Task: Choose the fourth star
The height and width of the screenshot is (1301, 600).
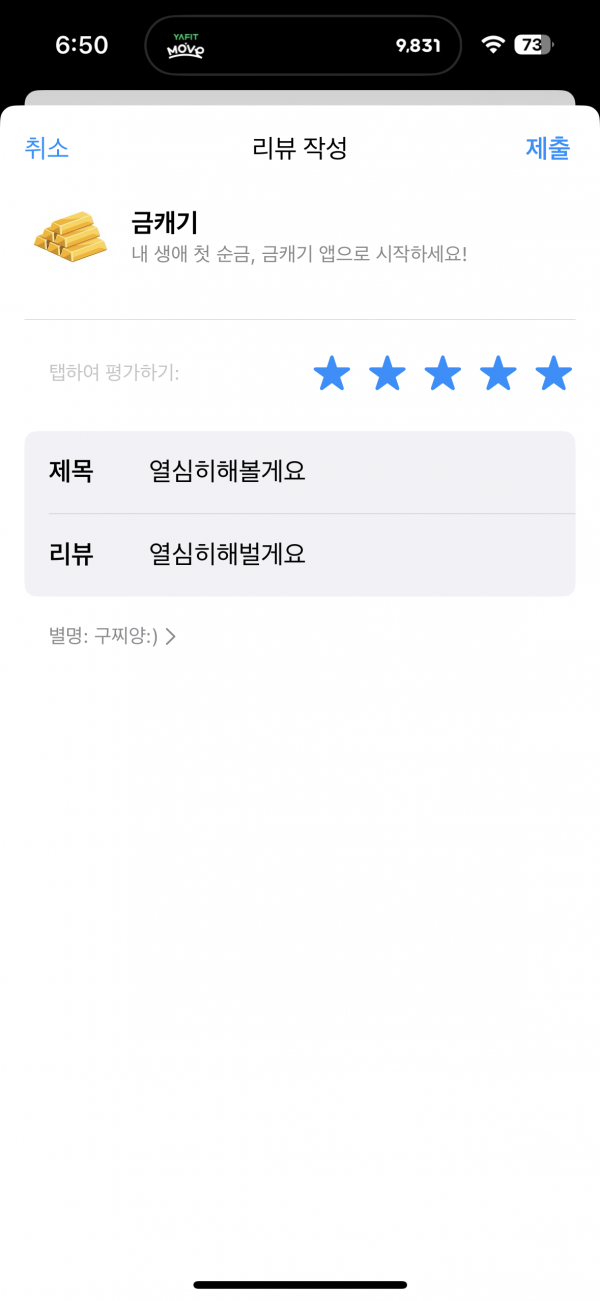Action: click(x=498, y=374)
